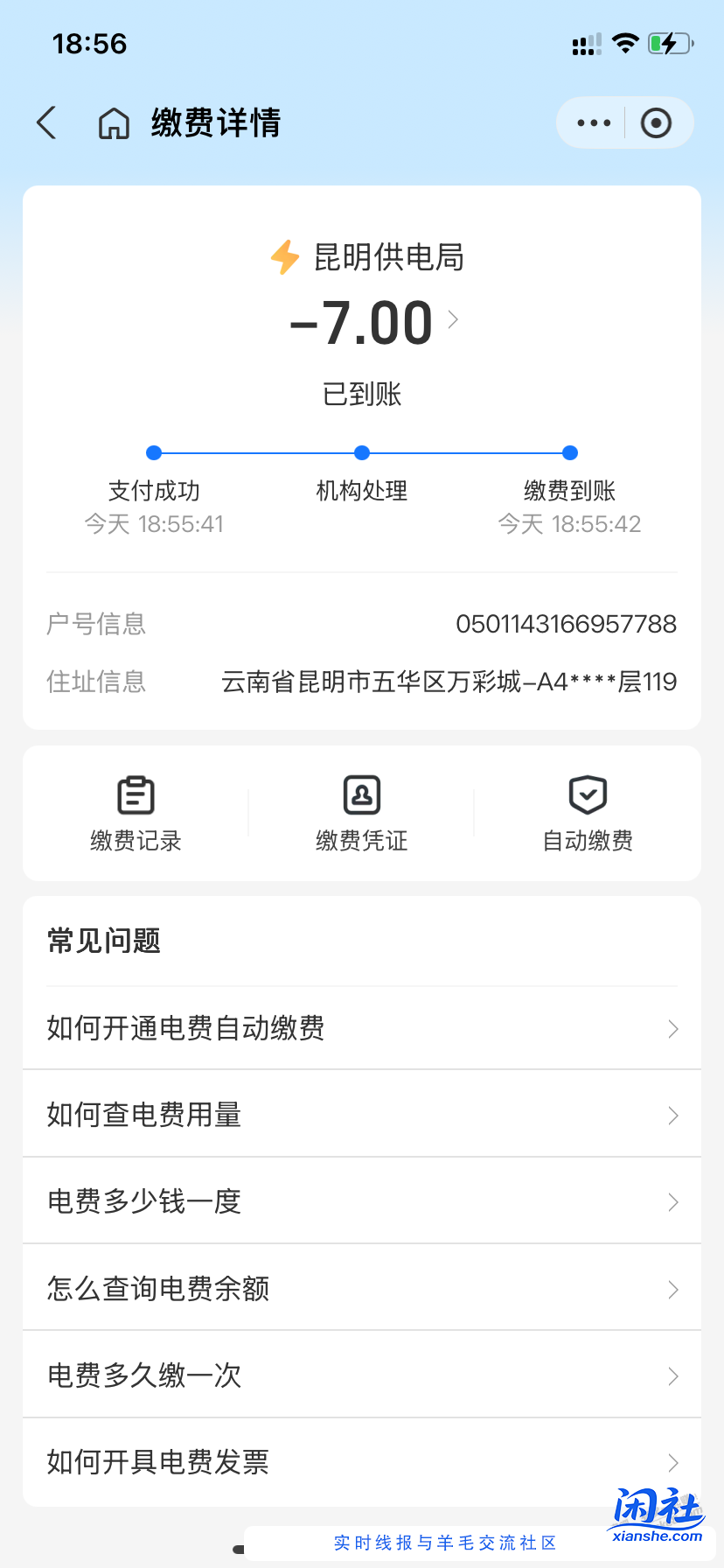The height and width of the screenshot is (1568, 724).
Task: Toggle auto-payment via 自动缴费 entry
Action: coord(587,812)
